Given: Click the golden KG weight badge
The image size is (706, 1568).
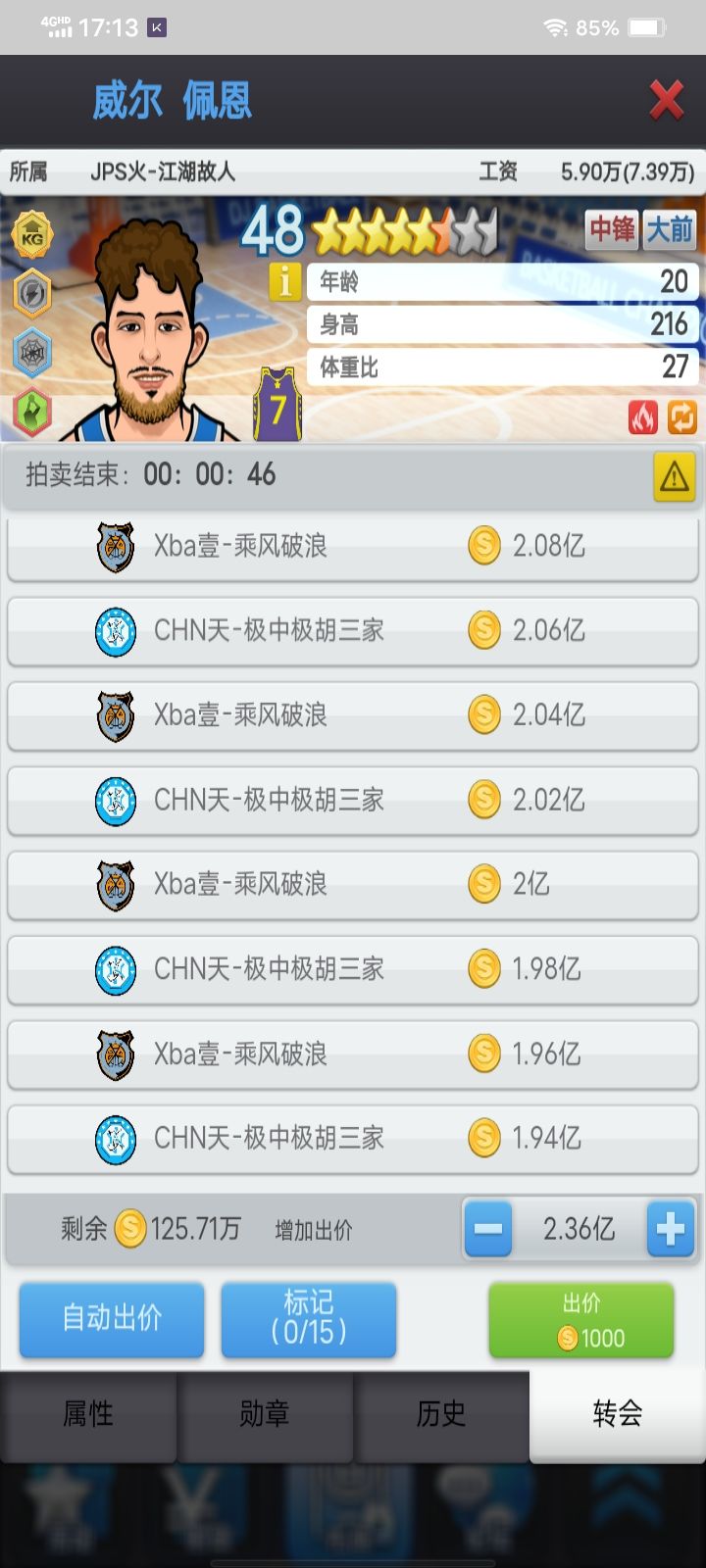Looking at the screenshot, I should (32, 235).
